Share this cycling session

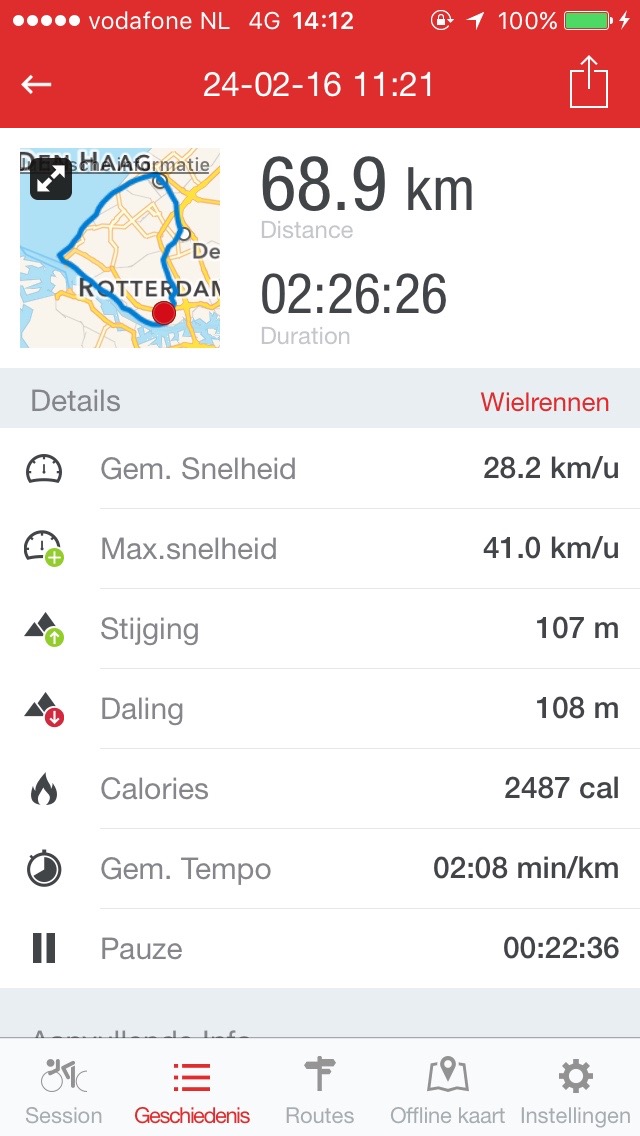(589, 83)
